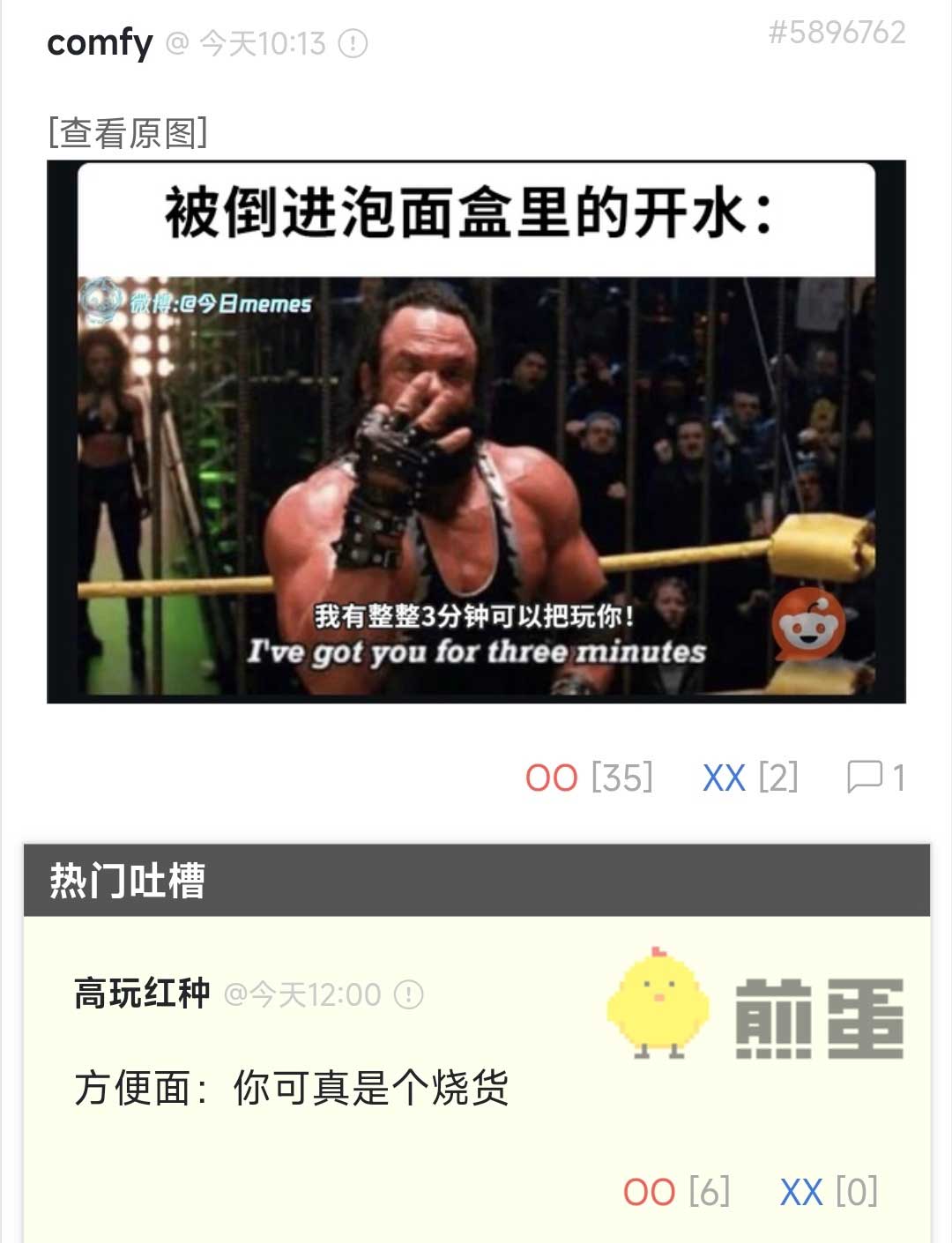Viewport: 952px width, 1243px height.
Task: Open post number #5896762 link
Action: click(837, 33)
